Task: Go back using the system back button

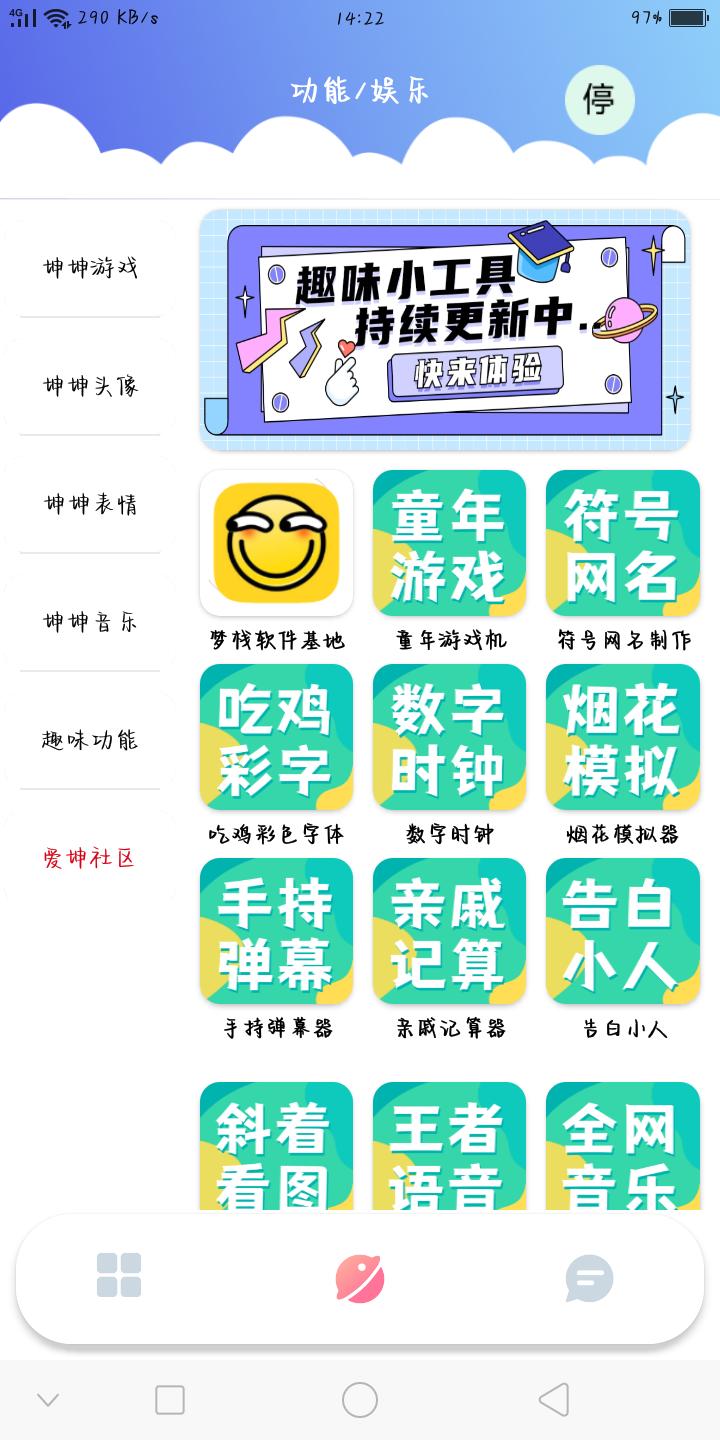Action: 553,1400
